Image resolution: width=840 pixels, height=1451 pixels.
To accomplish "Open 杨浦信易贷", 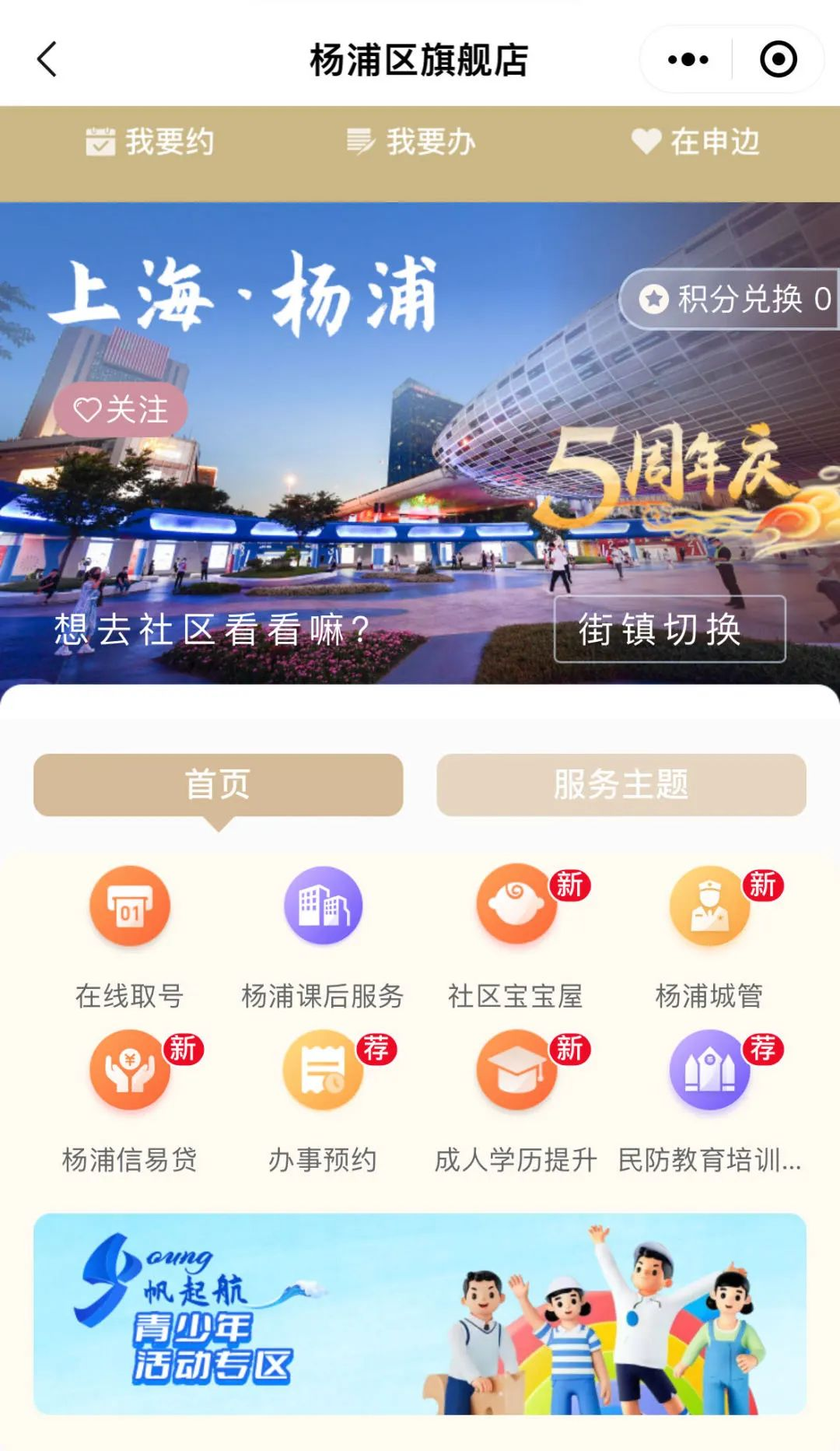I will 129,1099.
